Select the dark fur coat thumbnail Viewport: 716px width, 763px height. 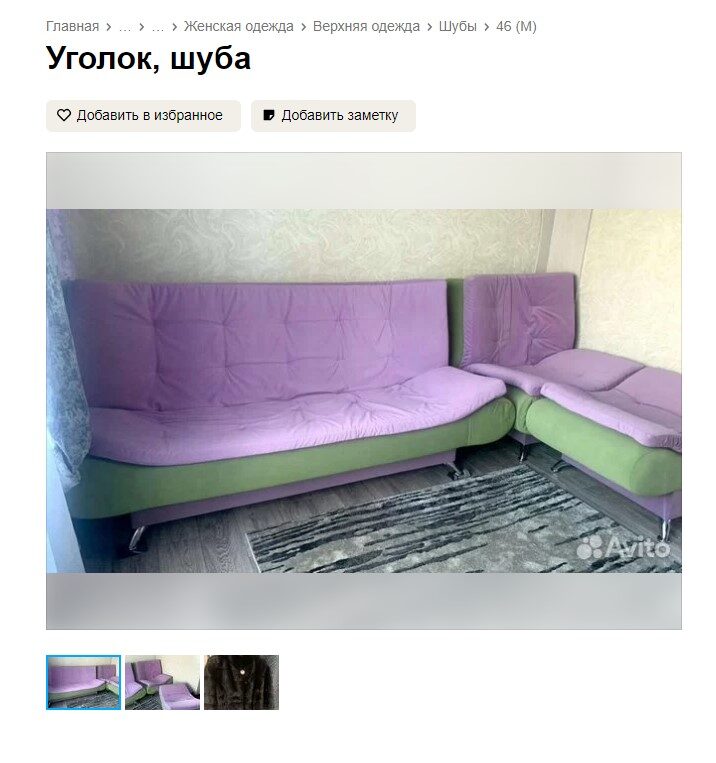[241, 682]
